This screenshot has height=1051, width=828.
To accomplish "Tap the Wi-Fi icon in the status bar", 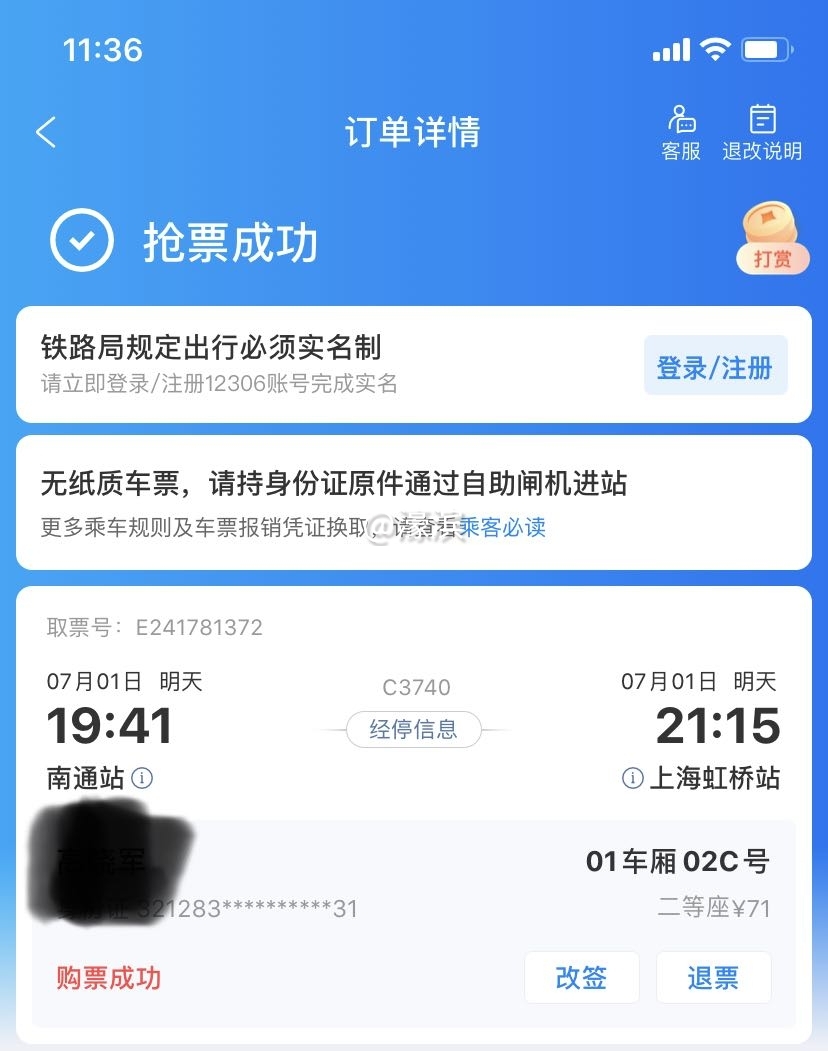I will (712, 48).
